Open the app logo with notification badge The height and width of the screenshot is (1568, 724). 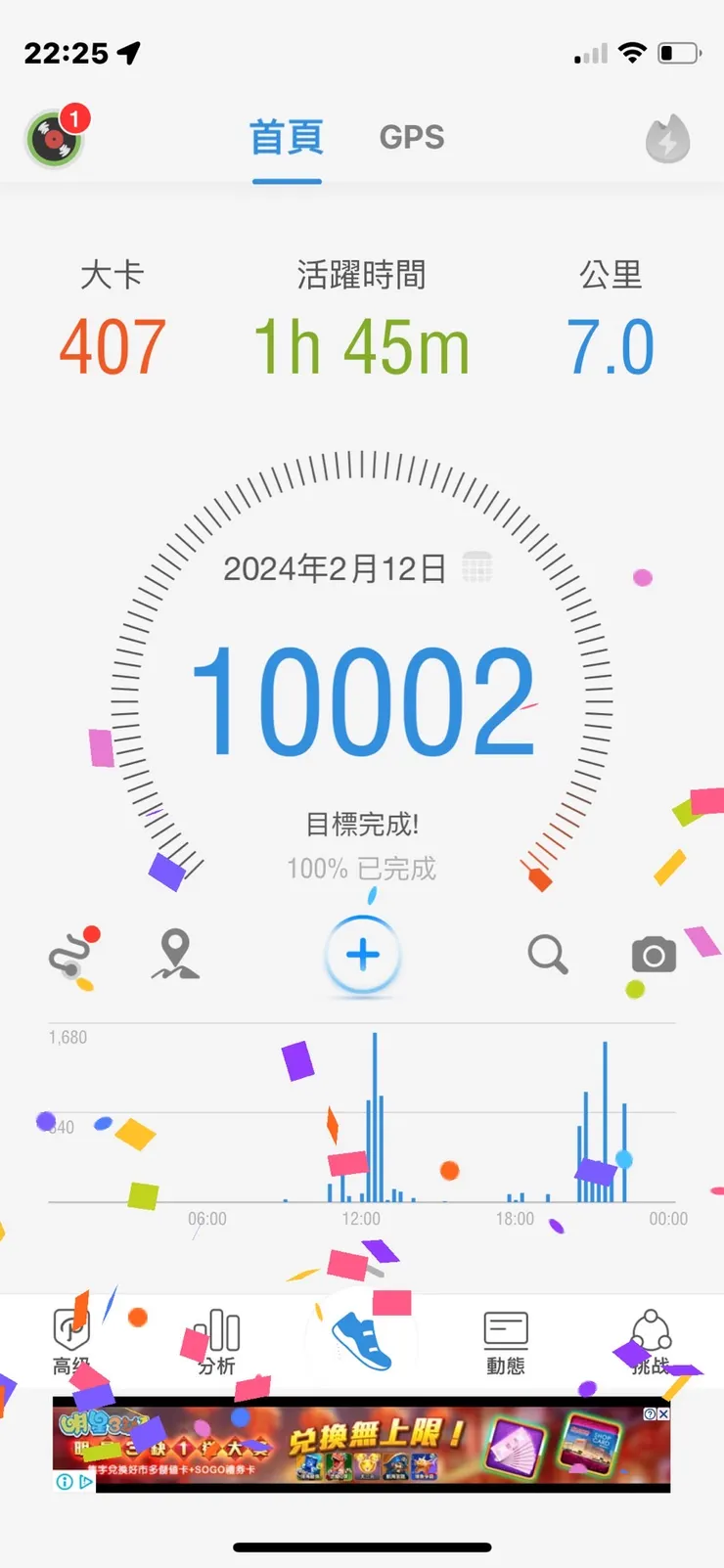tap(54, 138)
